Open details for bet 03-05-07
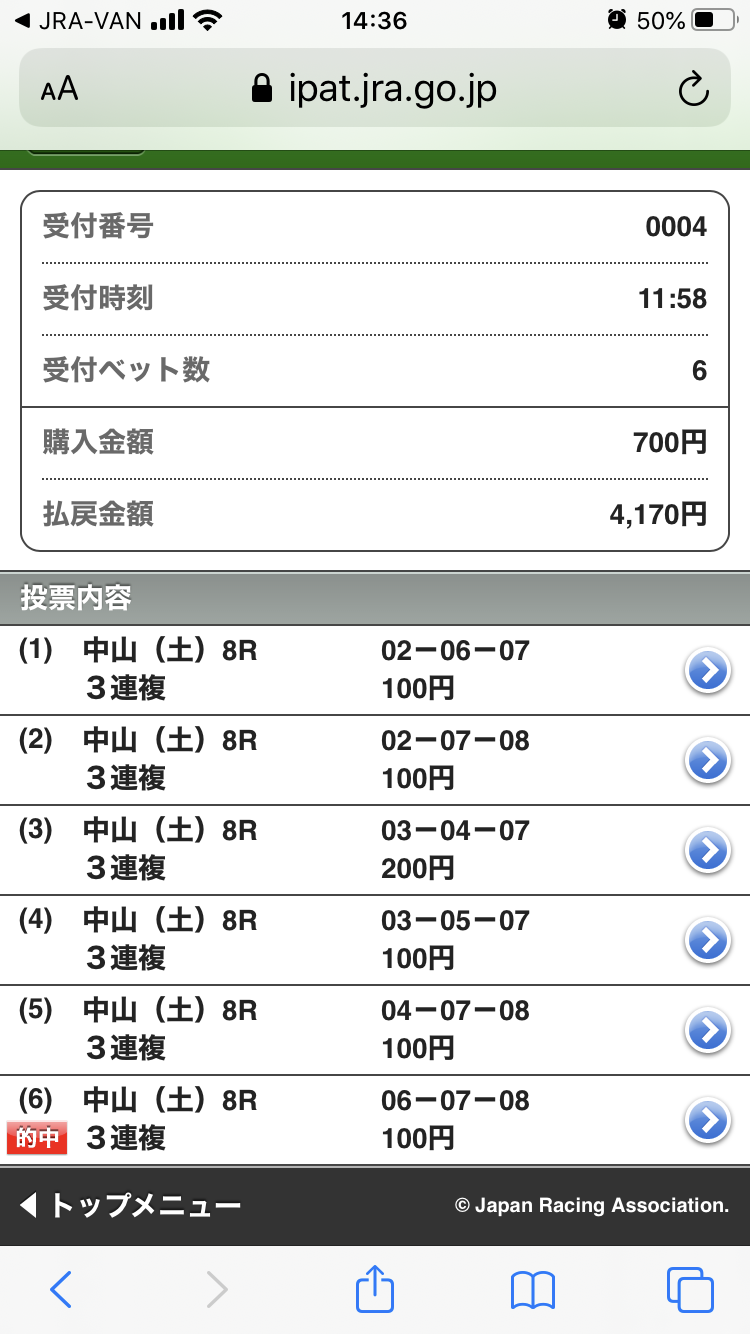Image resolution: width=750 pixels, height=1334 pixels. [x=708, y=941]
